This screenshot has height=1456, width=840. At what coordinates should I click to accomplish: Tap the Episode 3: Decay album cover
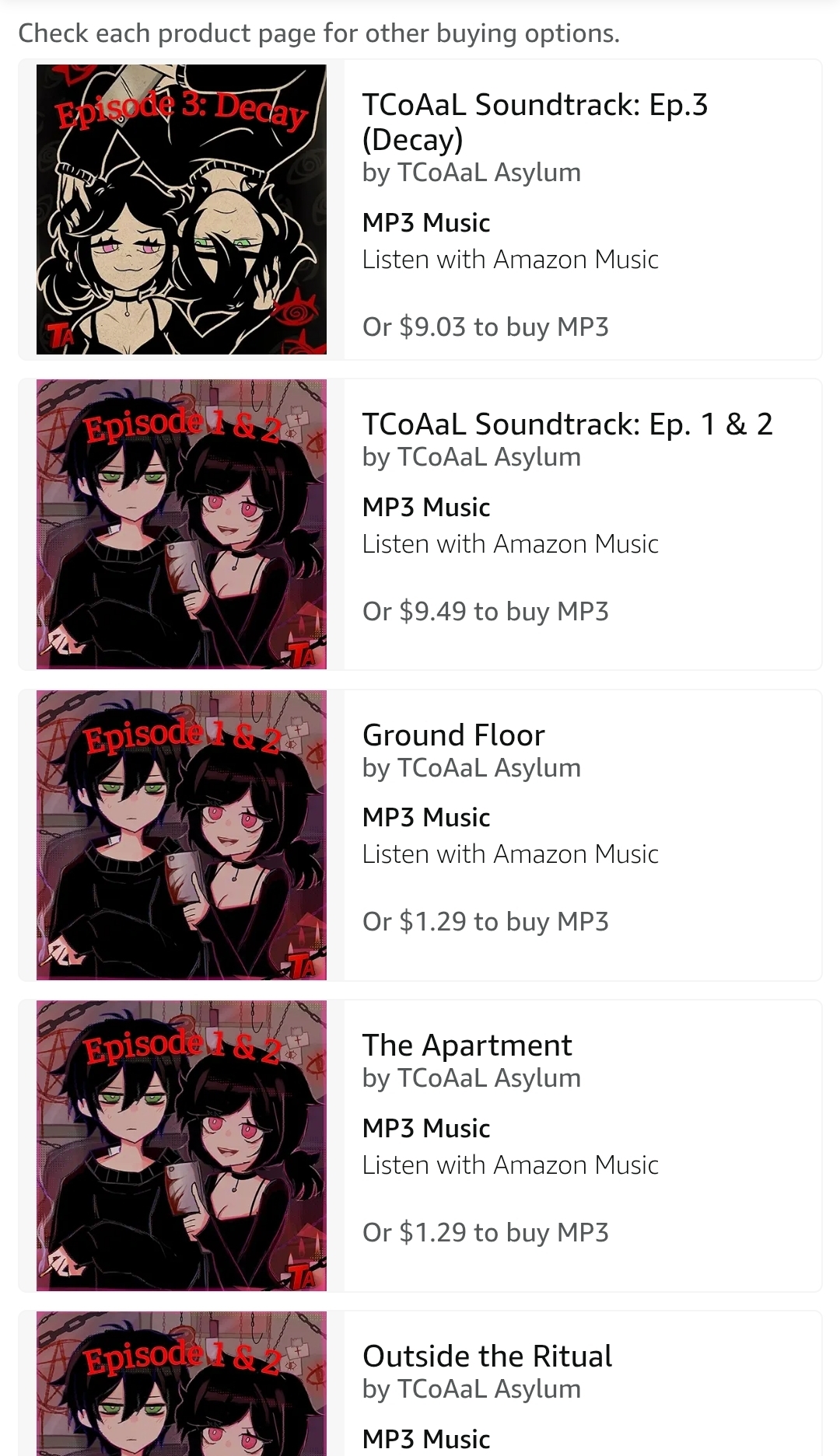click(181, 209)
